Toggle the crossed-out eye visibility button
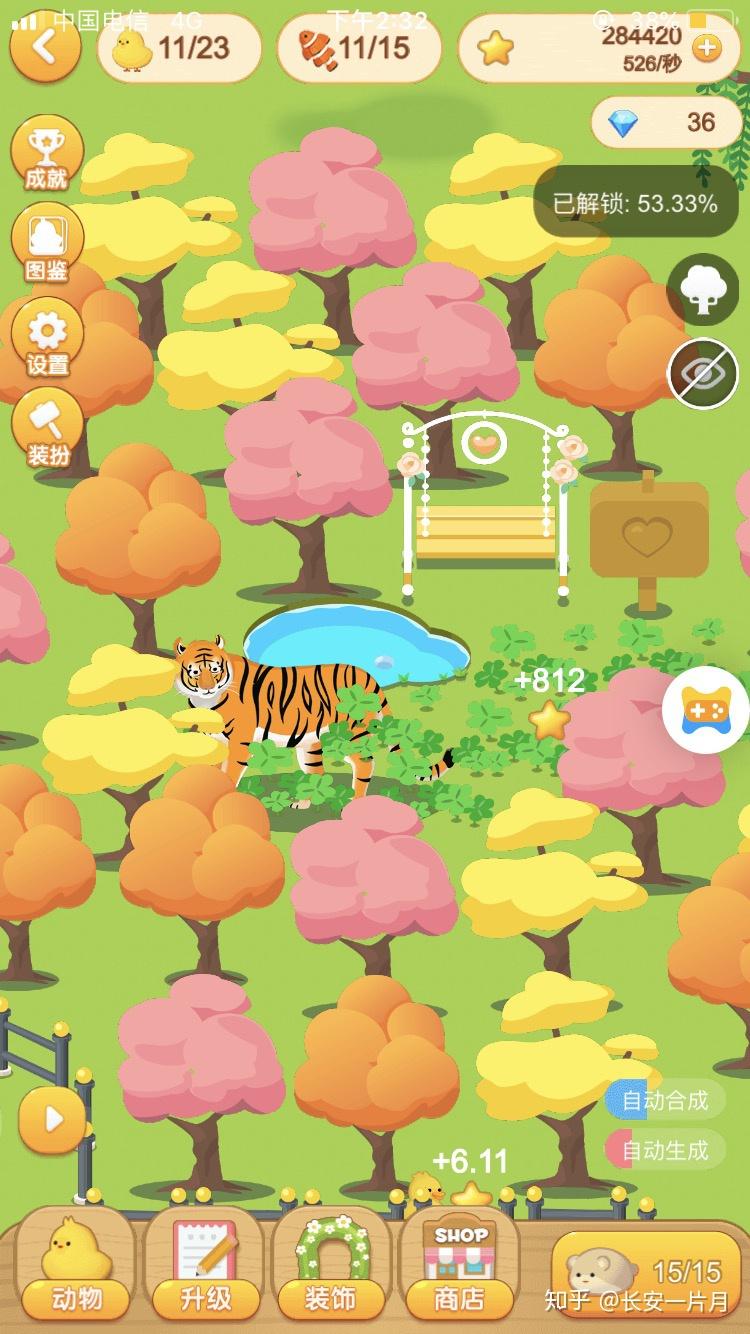750x1334 pixels. click(702, 374)
